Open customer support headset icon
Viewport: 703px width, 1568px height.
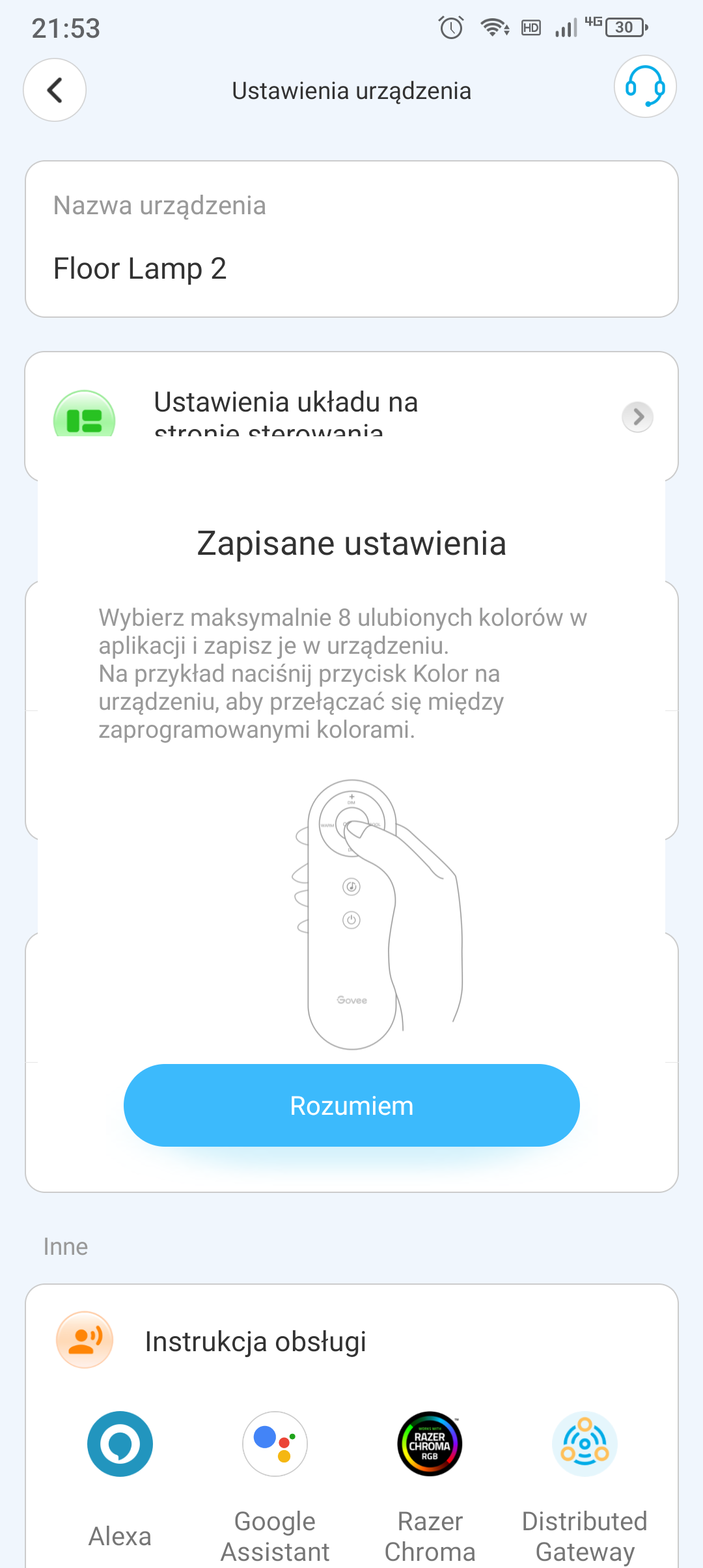pyautogui.click(x=644, y=87)
